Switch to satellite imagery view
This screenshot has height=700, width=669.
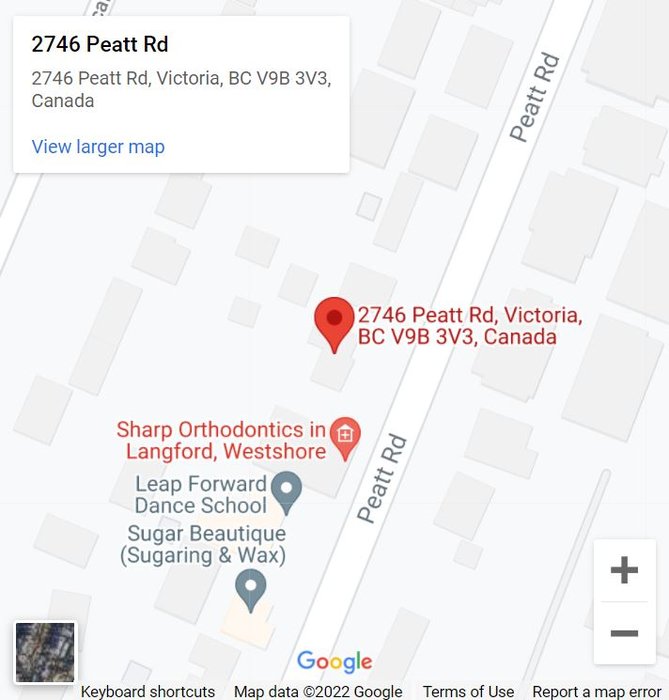coord(45,653)
